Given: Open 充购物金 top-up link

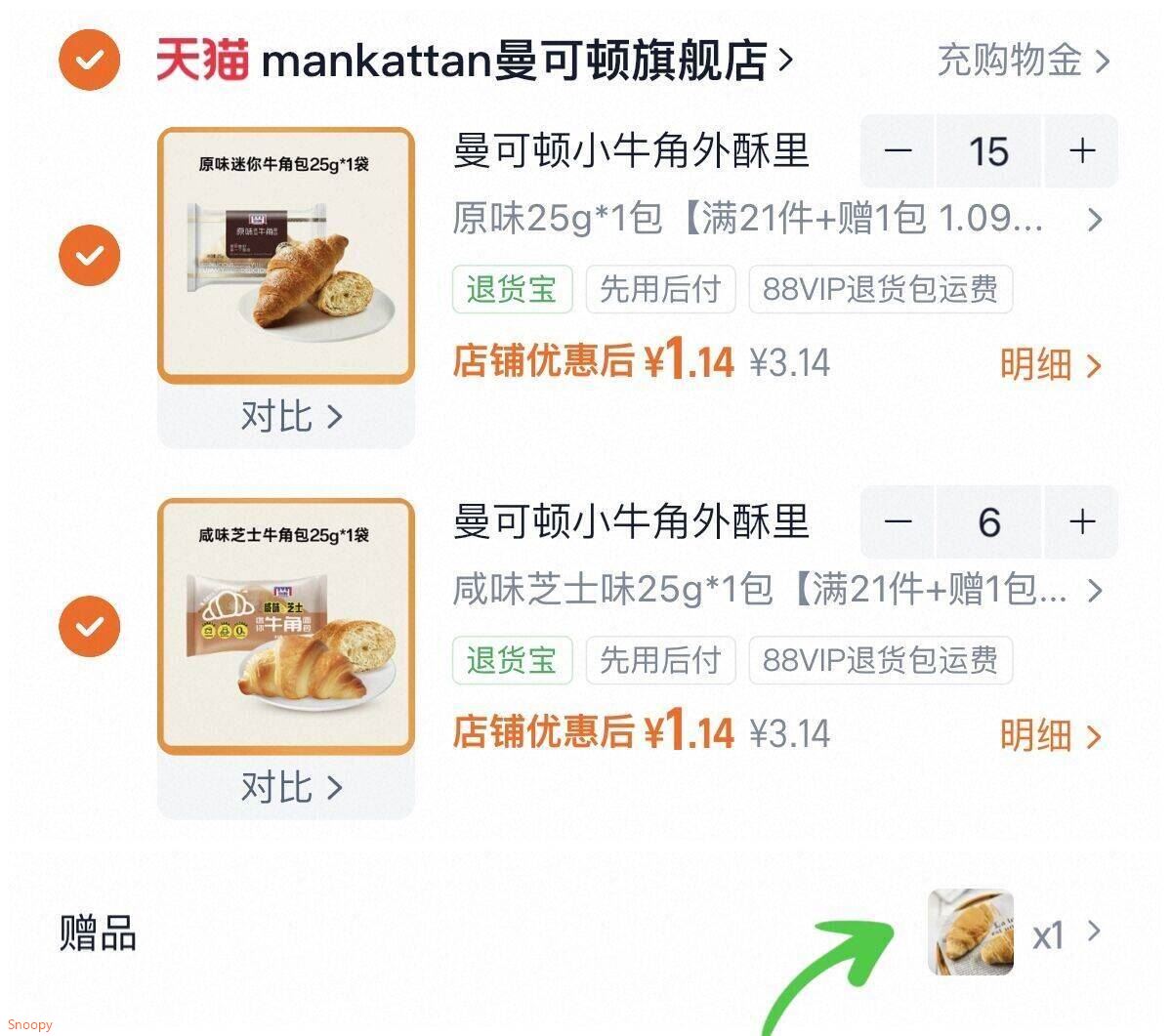Looking at the screenshot, I should pos(1022,61).
